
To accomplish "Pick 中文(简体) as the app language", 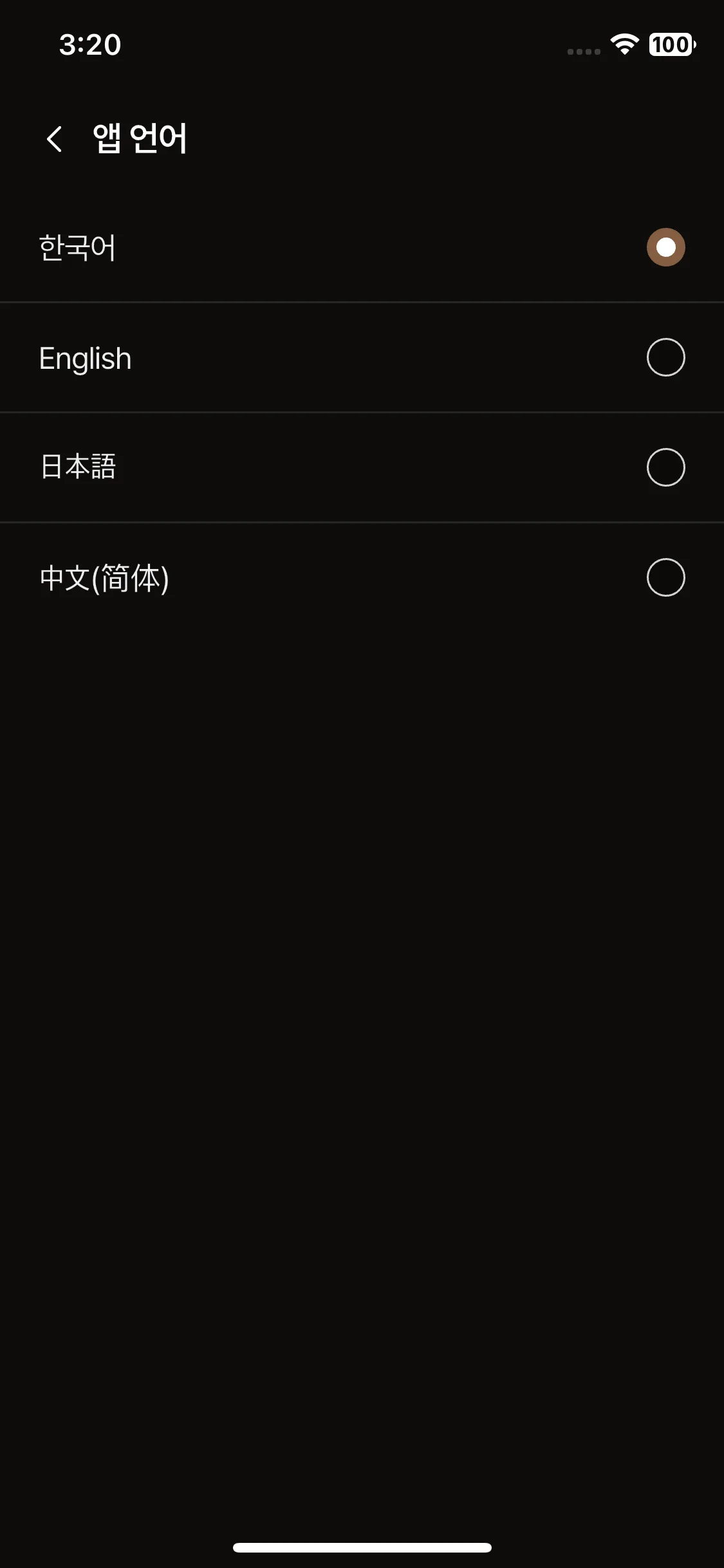I will point(666,577).
